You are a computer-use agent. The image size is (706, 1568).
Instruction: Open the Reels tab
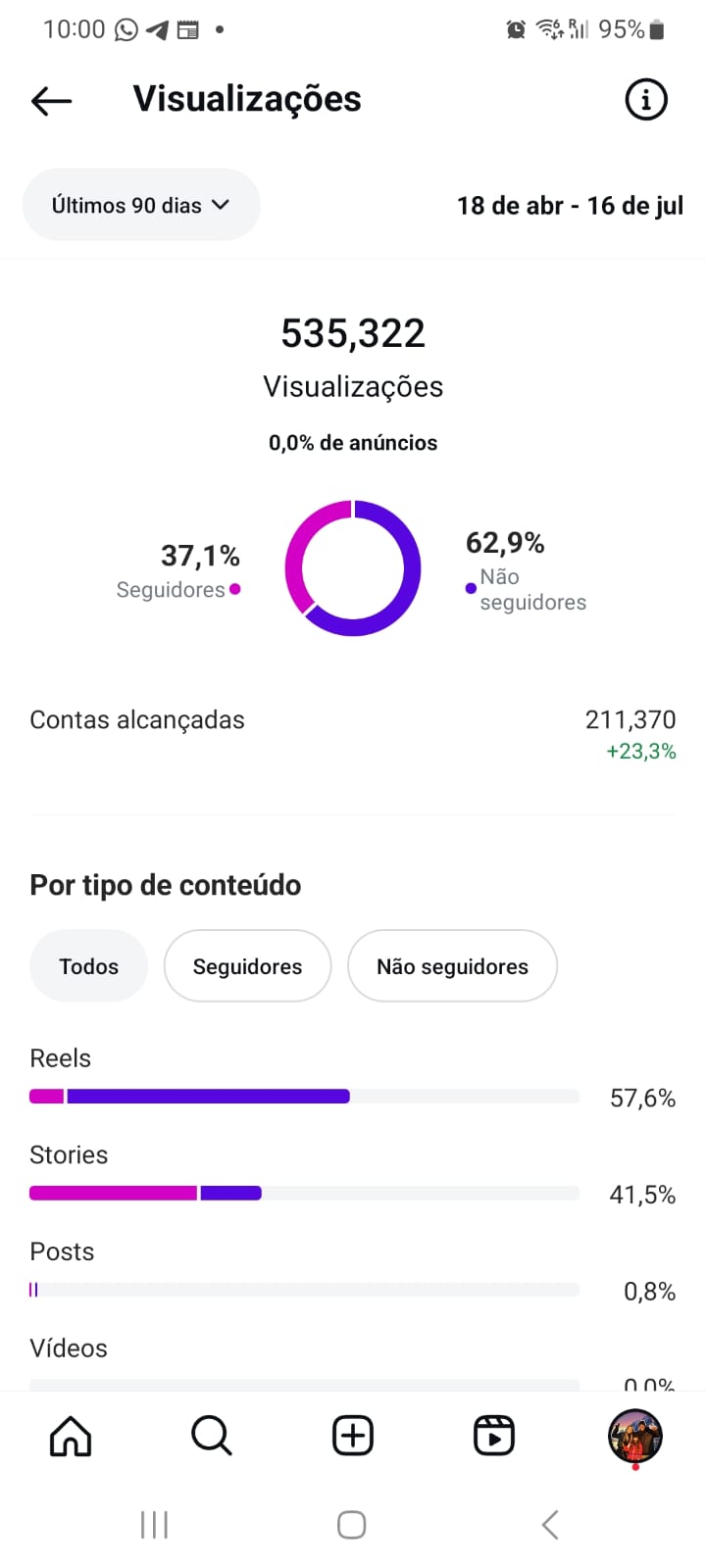tap(493, 1436)
